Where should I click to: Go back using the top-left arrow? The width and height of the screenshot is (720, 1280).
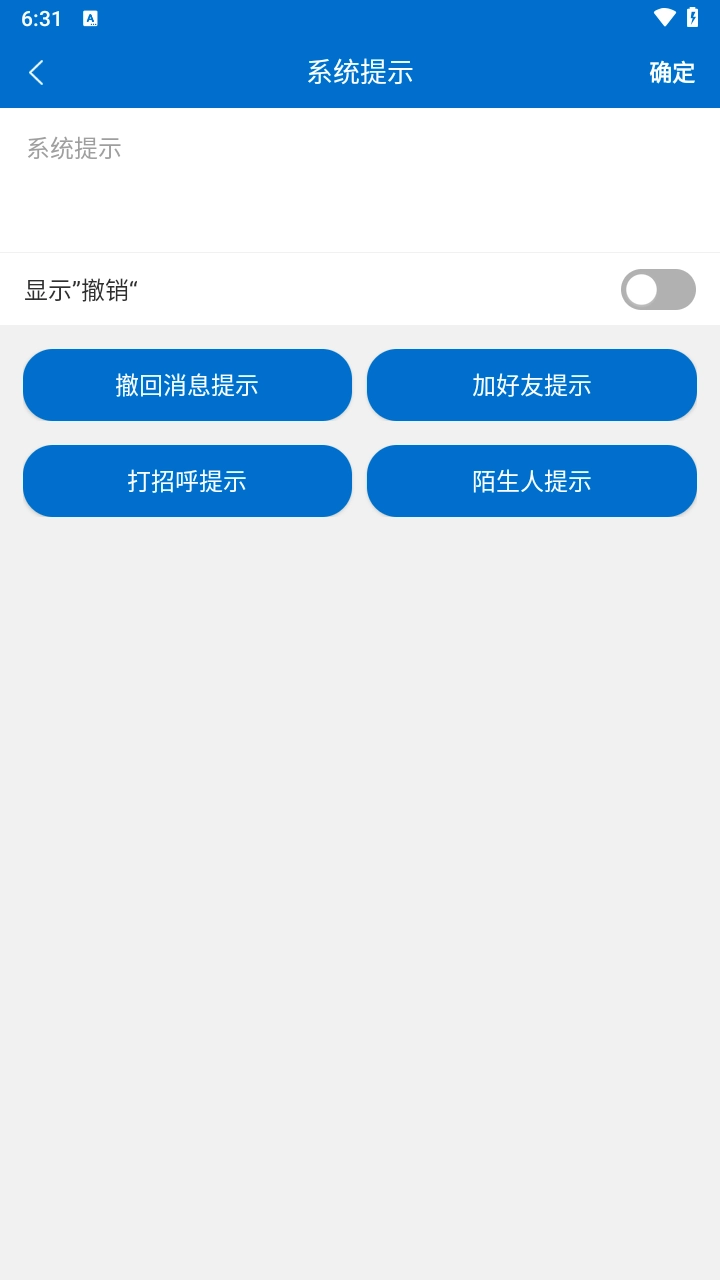coord(37,72)
